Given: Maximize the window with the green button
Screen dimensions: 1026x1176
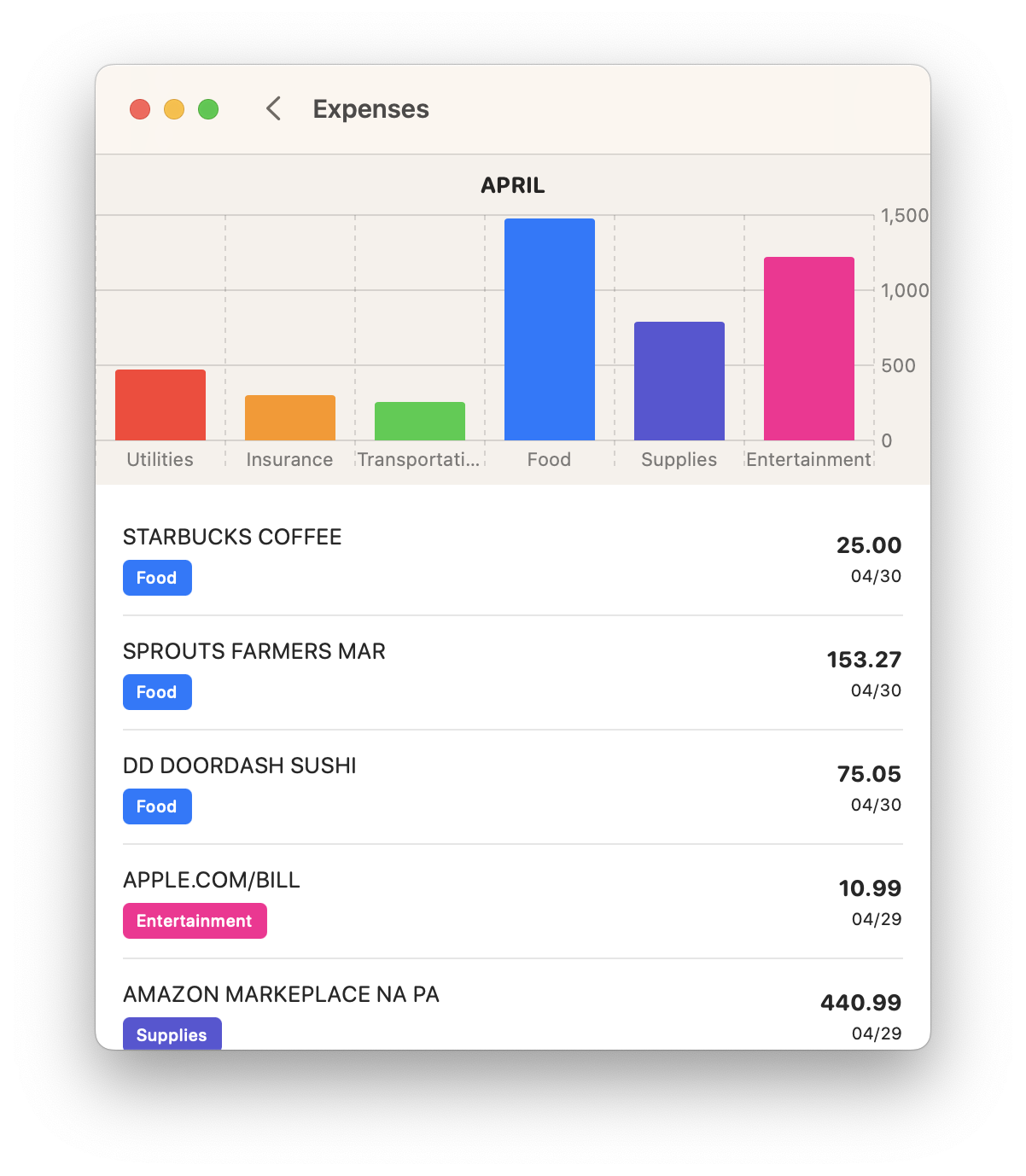Looking at the screenshot, I should 208,109.
